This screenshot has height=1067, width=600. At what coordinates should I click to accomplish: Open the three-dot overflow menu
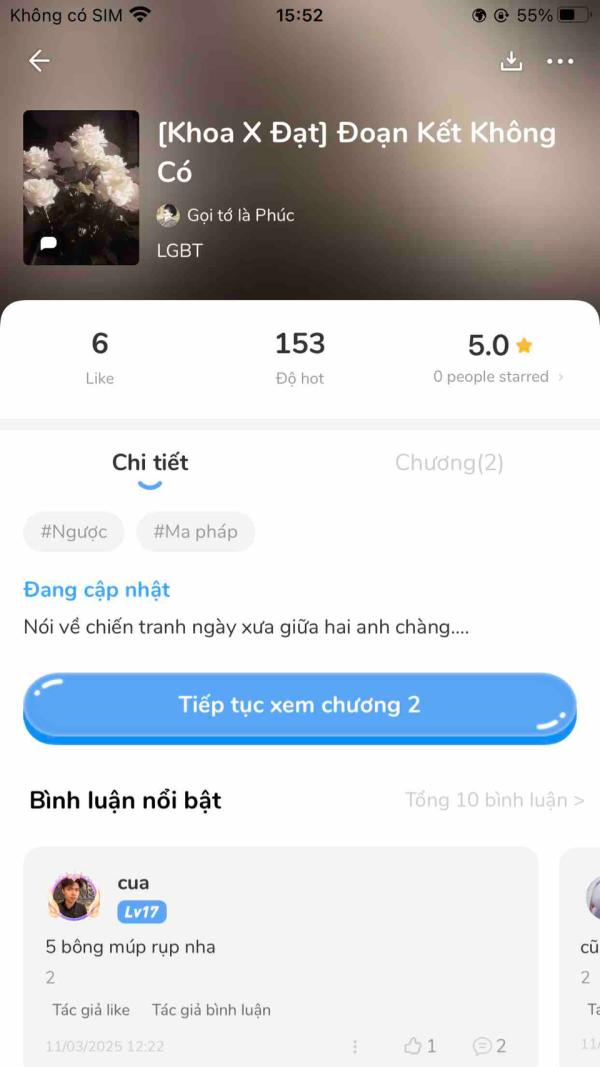560,61
